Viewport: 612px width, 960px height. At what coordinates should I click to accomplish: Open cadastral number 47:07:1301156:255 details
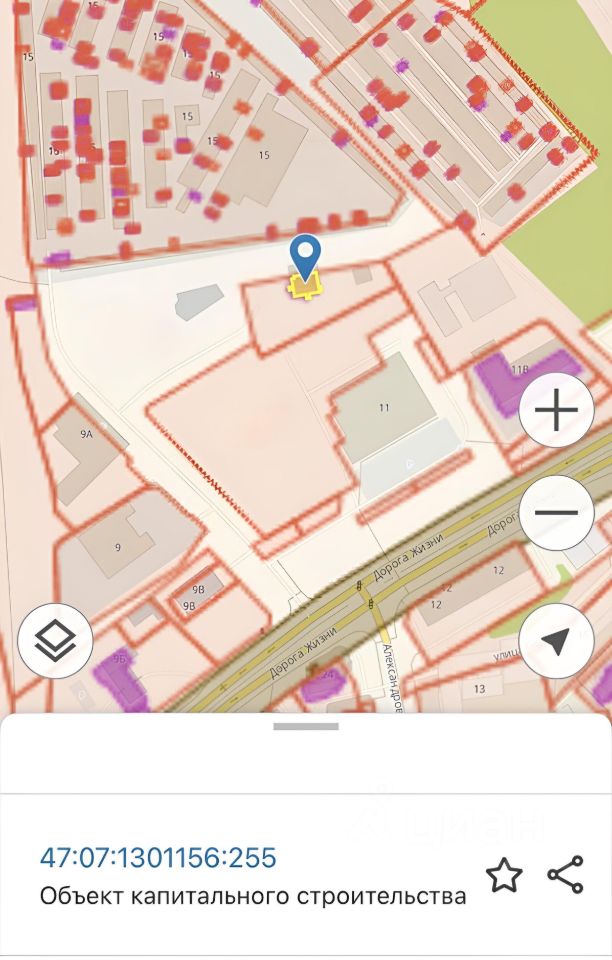point(158,858)
